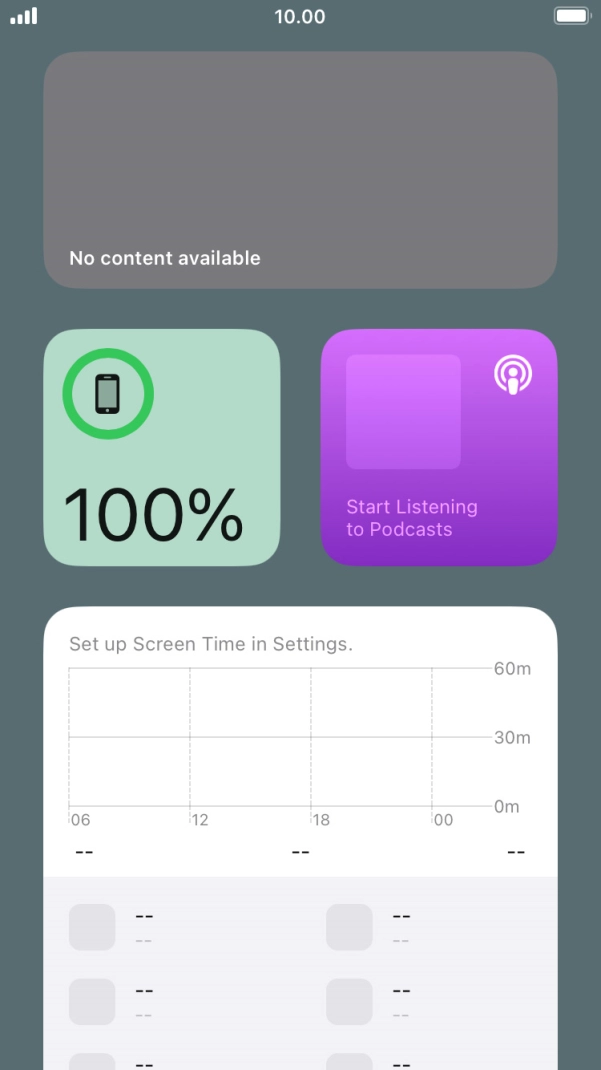Open the Screen Time widget

[300, 838]
